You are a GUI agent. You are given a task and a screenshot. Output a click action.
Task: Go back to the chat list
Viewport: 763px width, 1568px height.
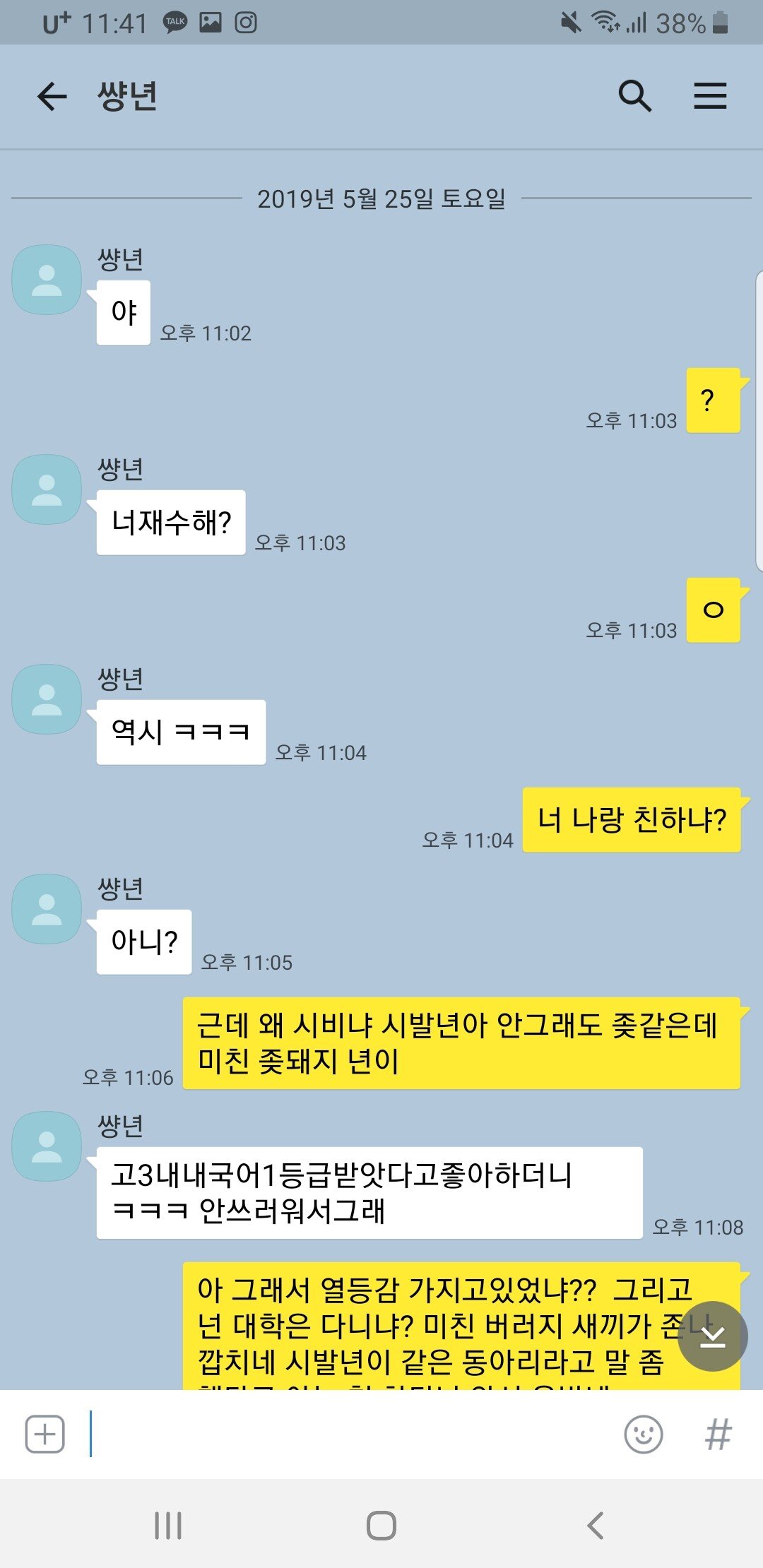pyautogui.click(x=52, y=96)
